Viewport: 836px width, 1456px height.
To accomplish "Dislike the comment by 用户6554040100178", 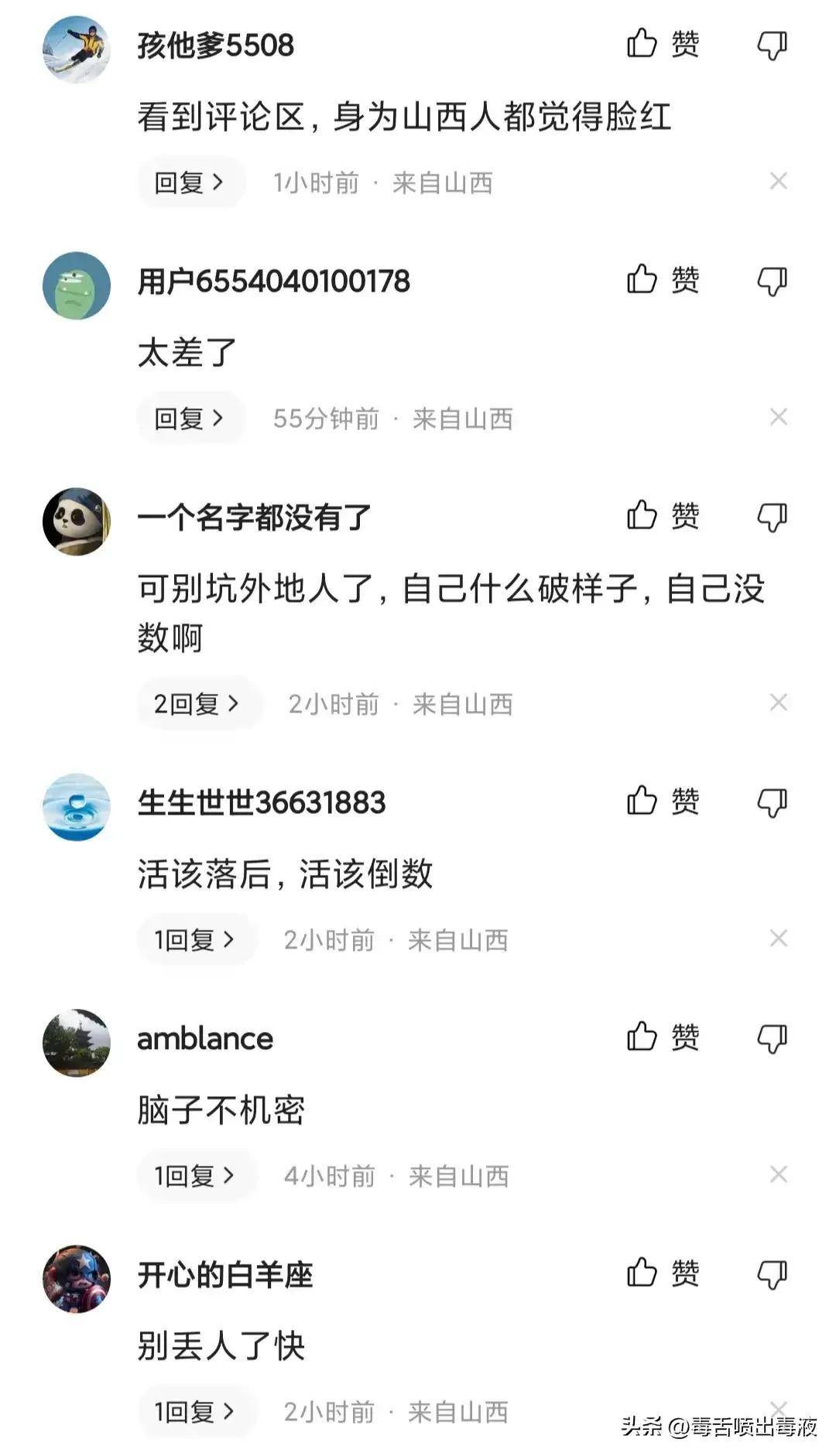I will (x=772, y=281).
